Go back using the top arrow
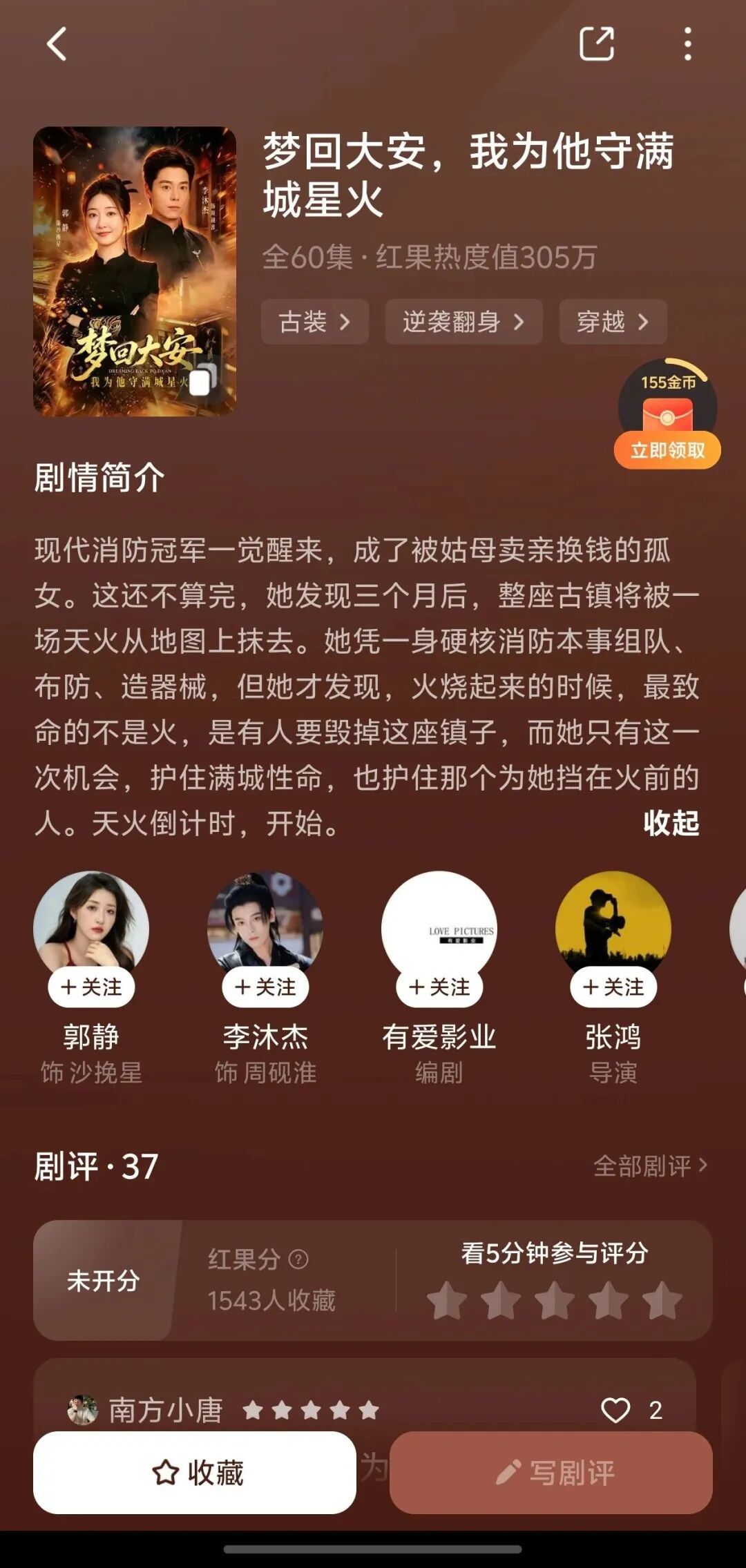This screenshot has width=746, height=1568. point(57,44)
